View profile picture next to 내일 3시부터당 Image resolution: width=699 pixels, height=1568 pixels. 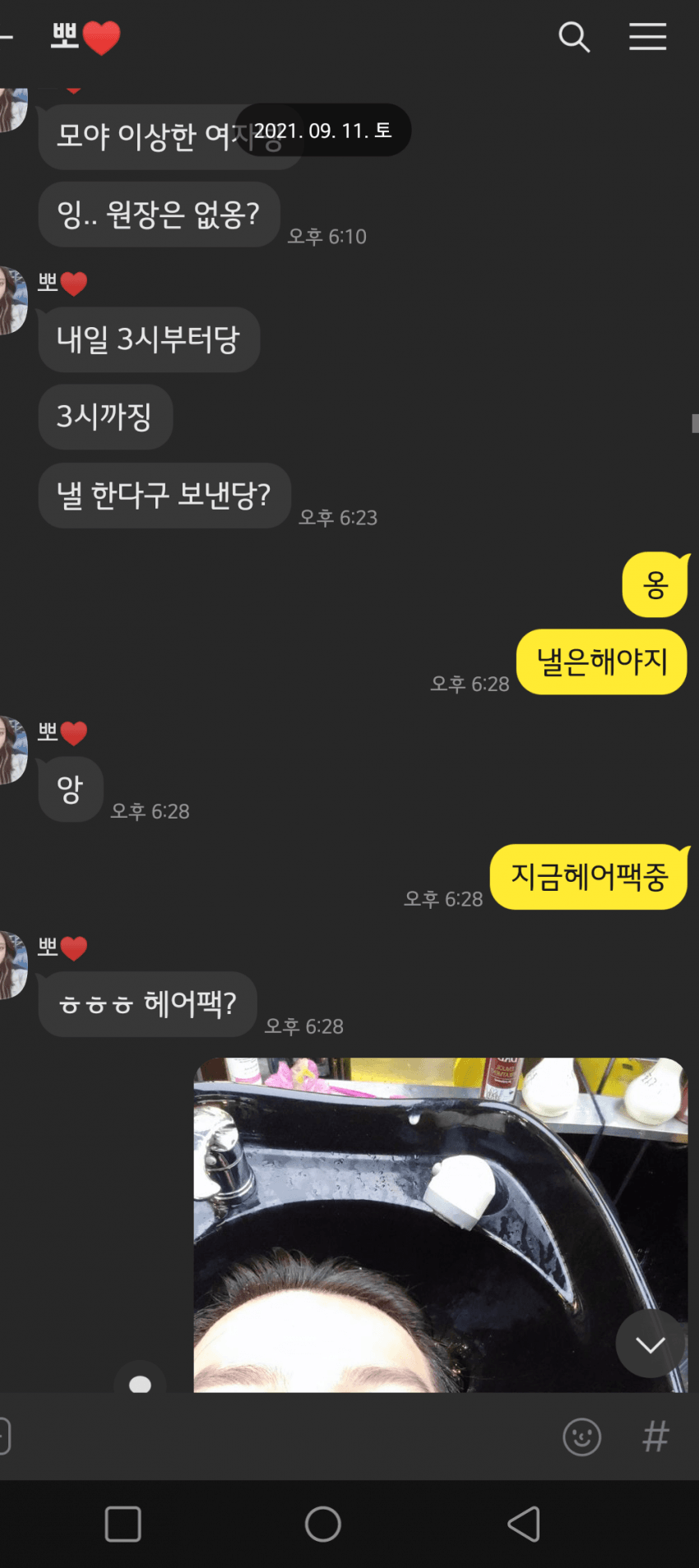point(12,301)
